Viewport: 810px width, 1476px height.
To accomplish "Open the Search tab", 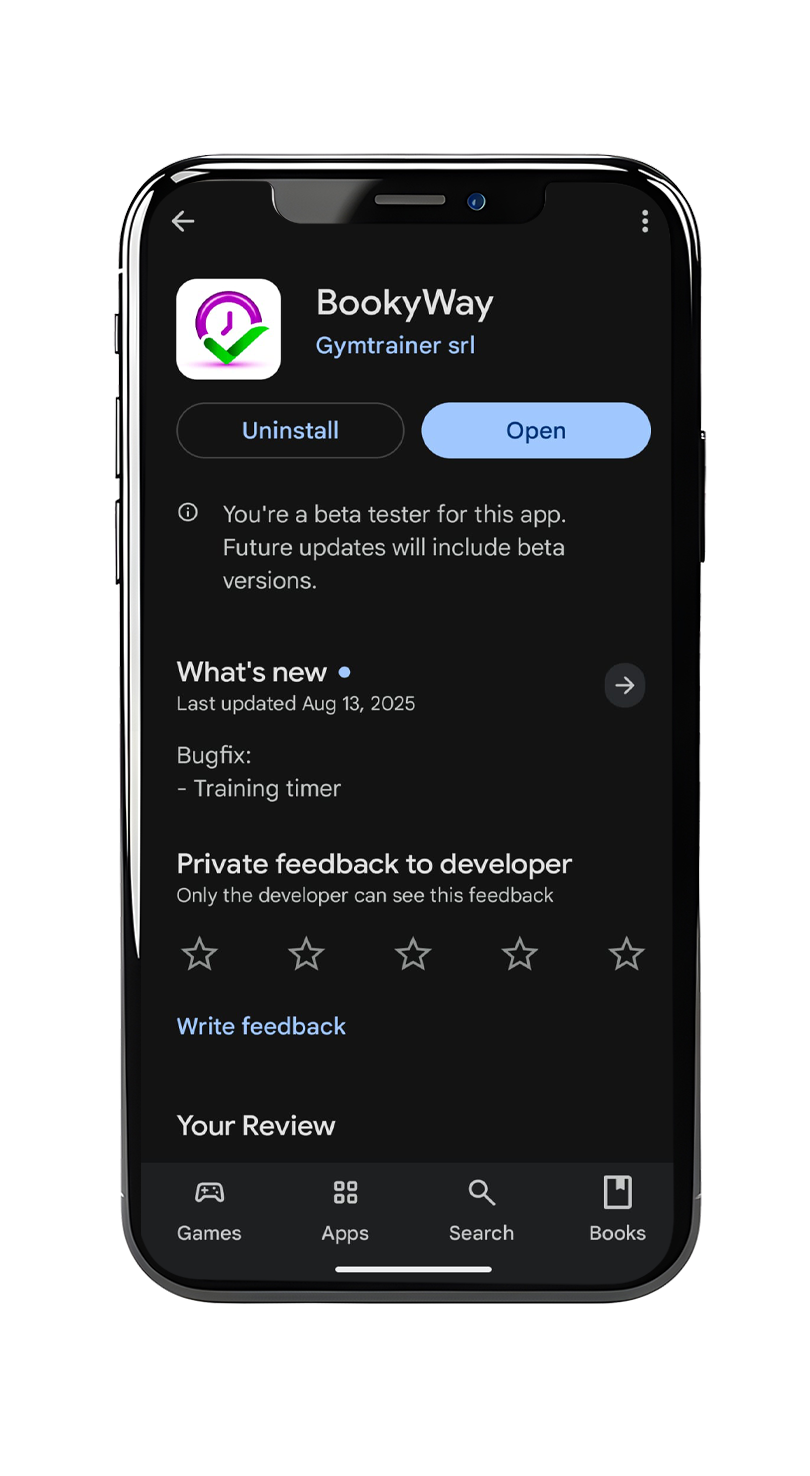I will [481, 1209].
